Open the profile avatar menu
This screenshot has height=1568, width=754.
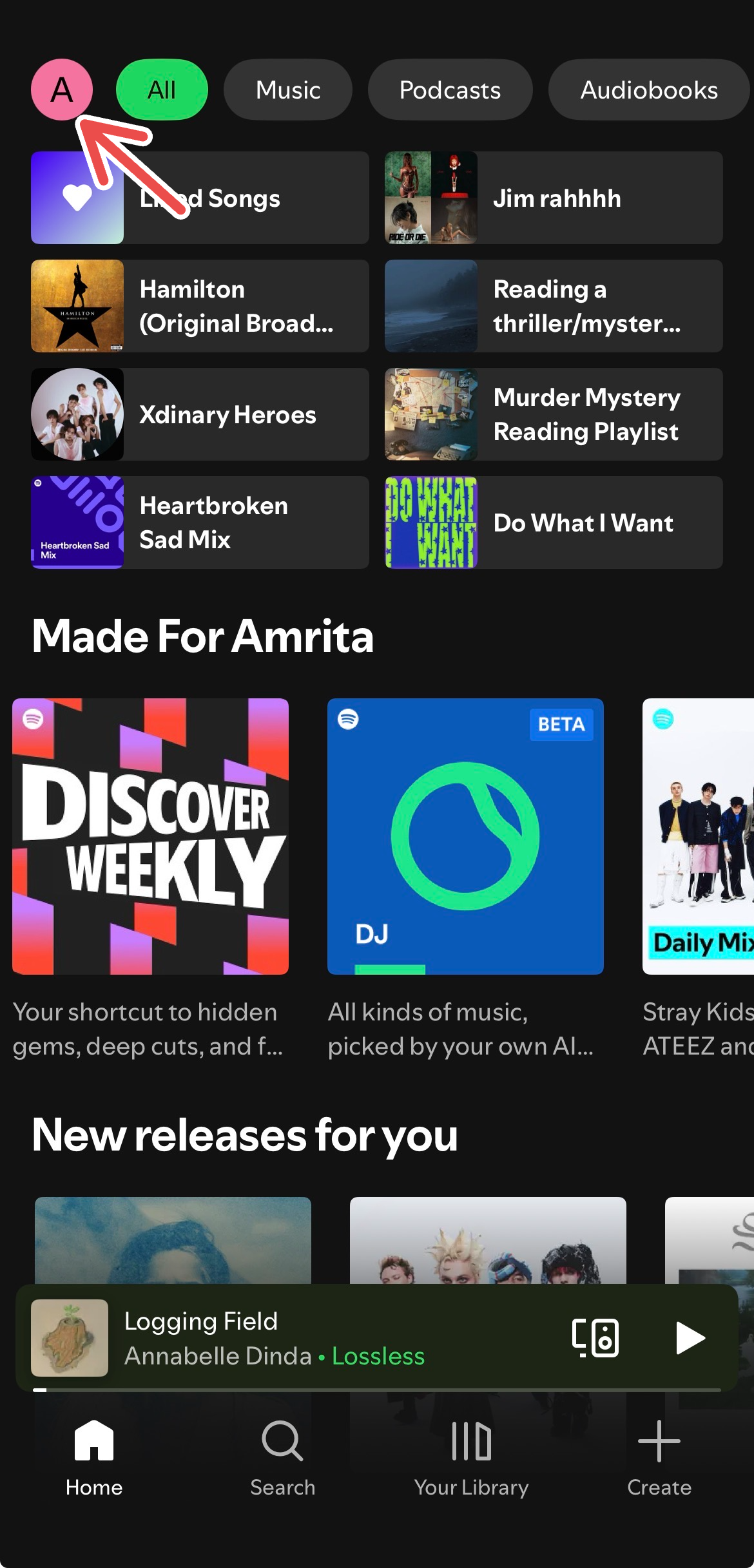(62, 90)
